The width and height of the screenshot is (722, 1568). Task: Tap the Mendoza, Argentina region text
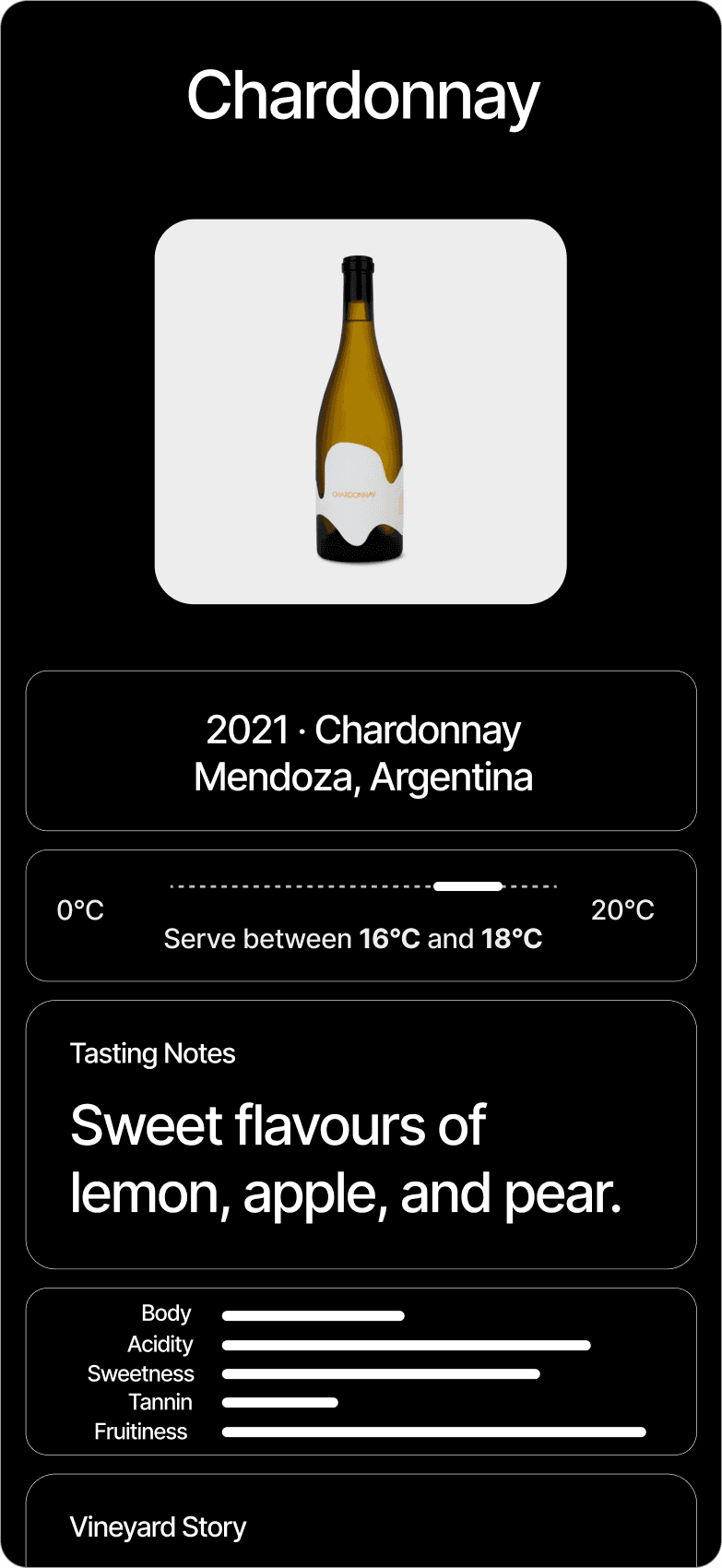(x=363, y=777)
